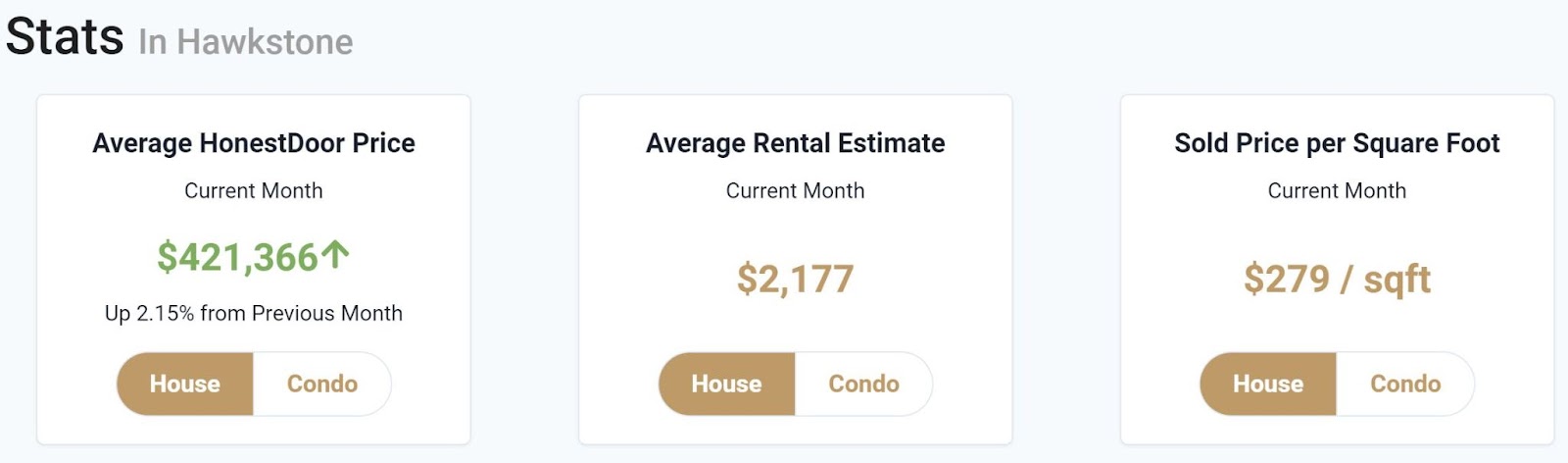Switch to Condo under Average HonestDoor Price
The image size is (1568, 463).
point(321,384)
